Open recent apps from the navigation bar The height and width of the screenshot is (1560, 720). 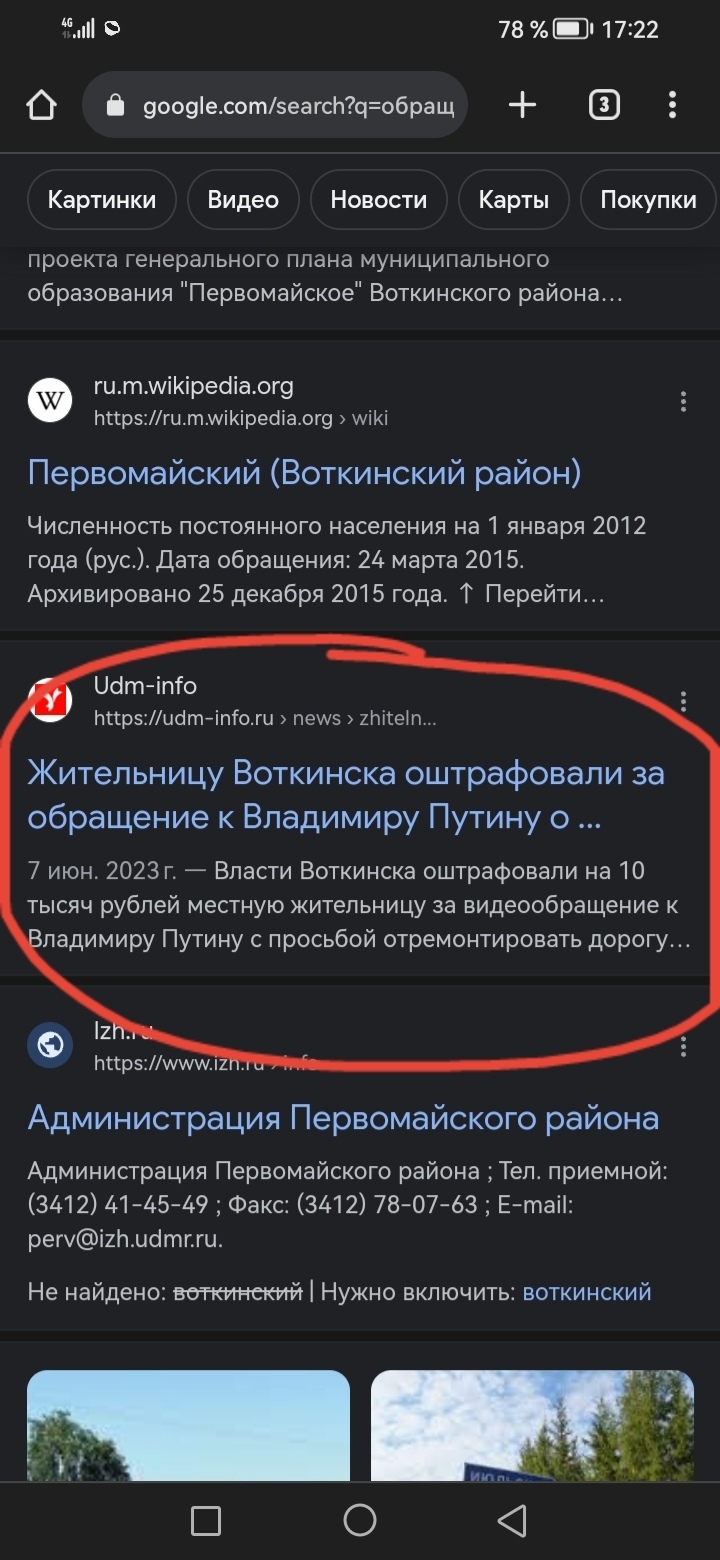[x=206, y=1521]
